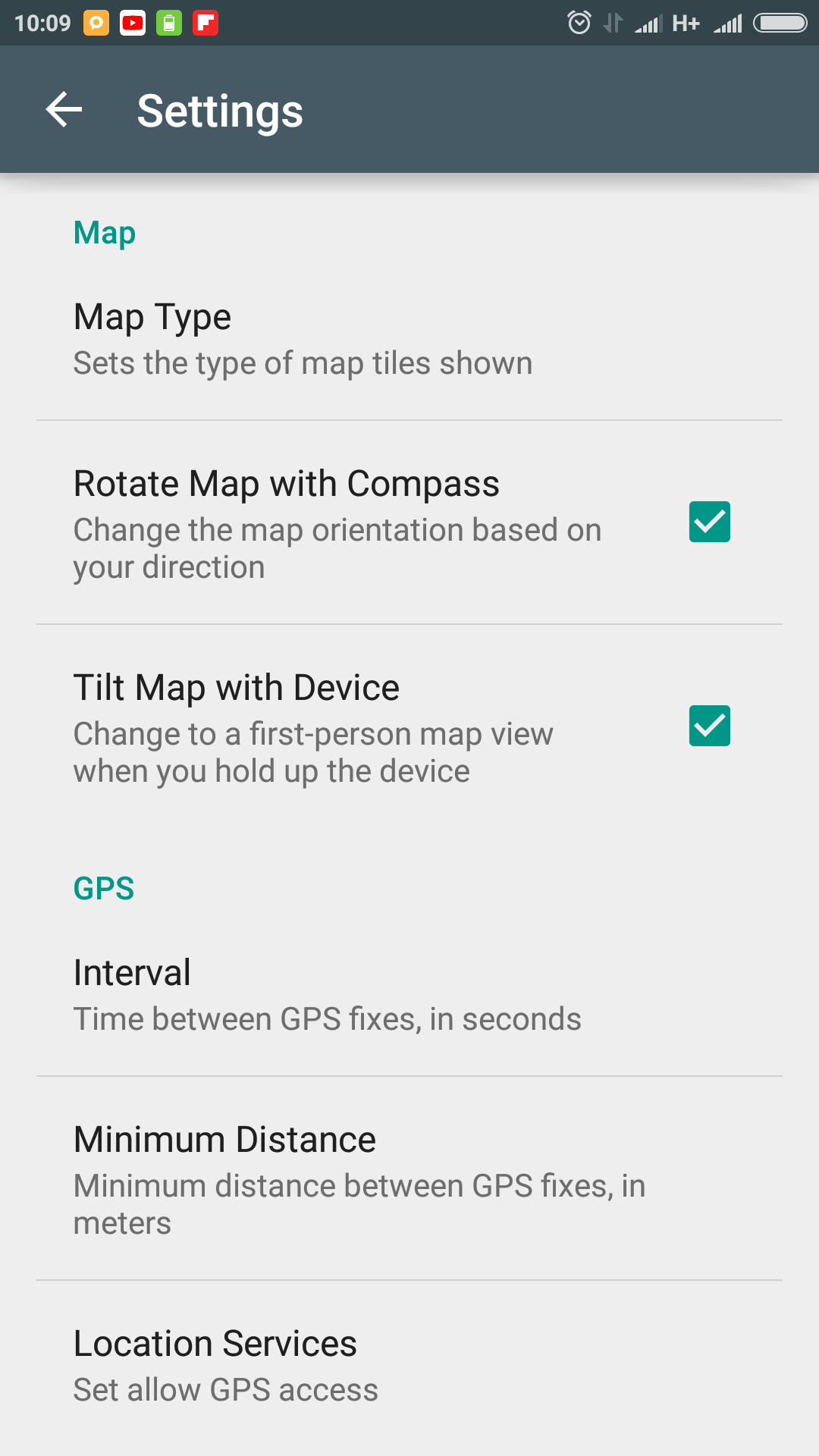The width and height of the screenshot is (819, 1456).
Task: Uncheck Rotate Map with Compass checkbox
Action: pyautogui.click(x=710, y=522)
